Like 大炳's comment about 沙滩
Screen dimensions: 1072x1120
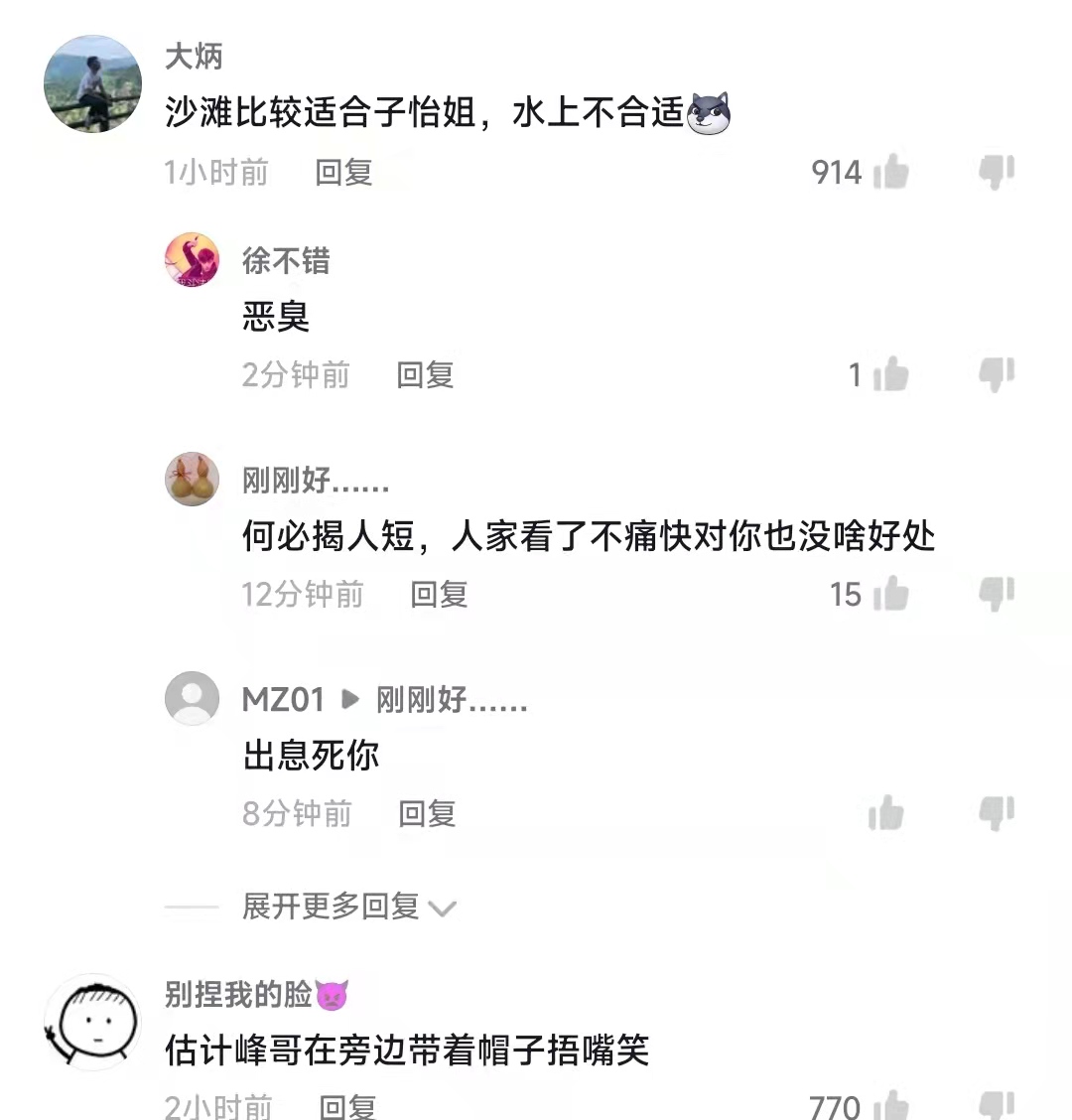coord(890,172)
